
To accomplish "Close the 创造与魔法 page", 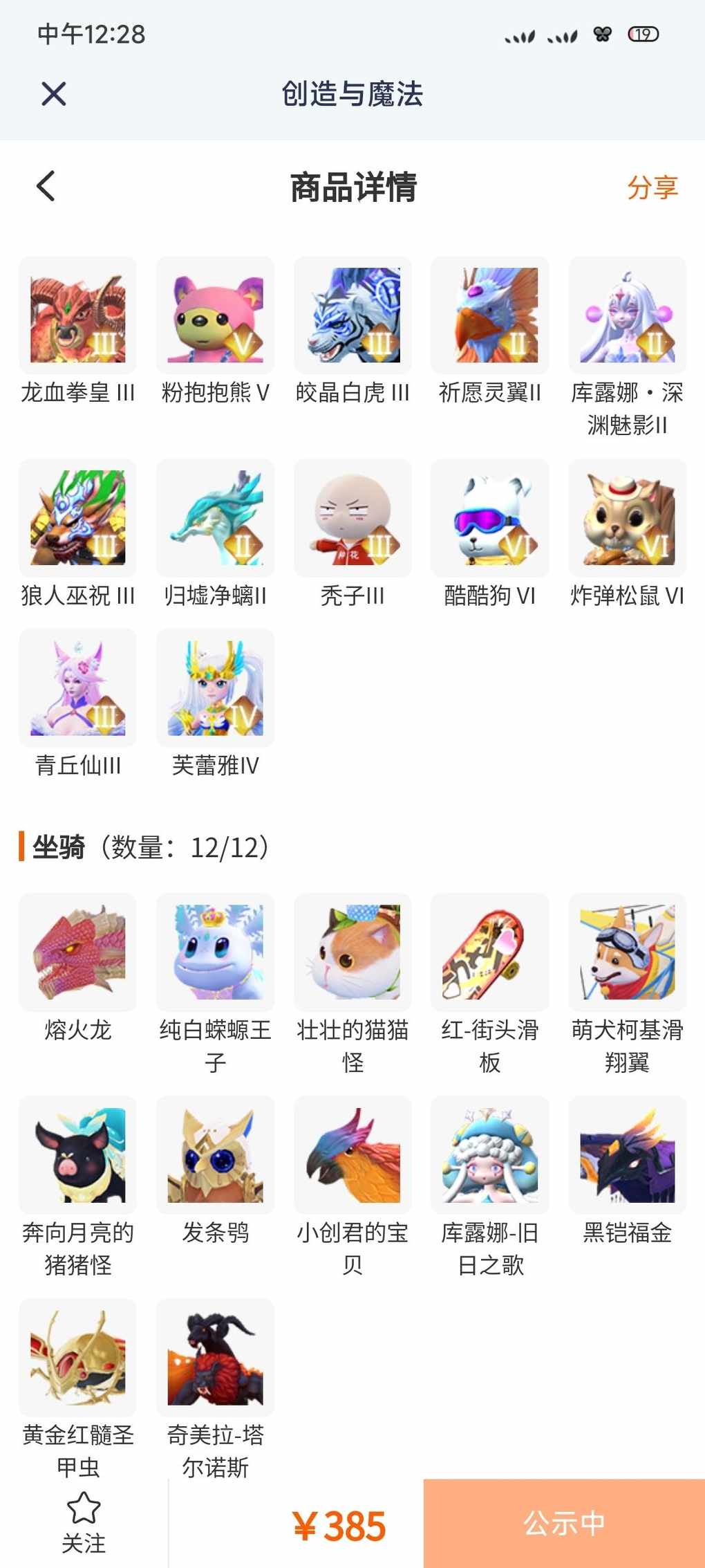I will [53, 93].
